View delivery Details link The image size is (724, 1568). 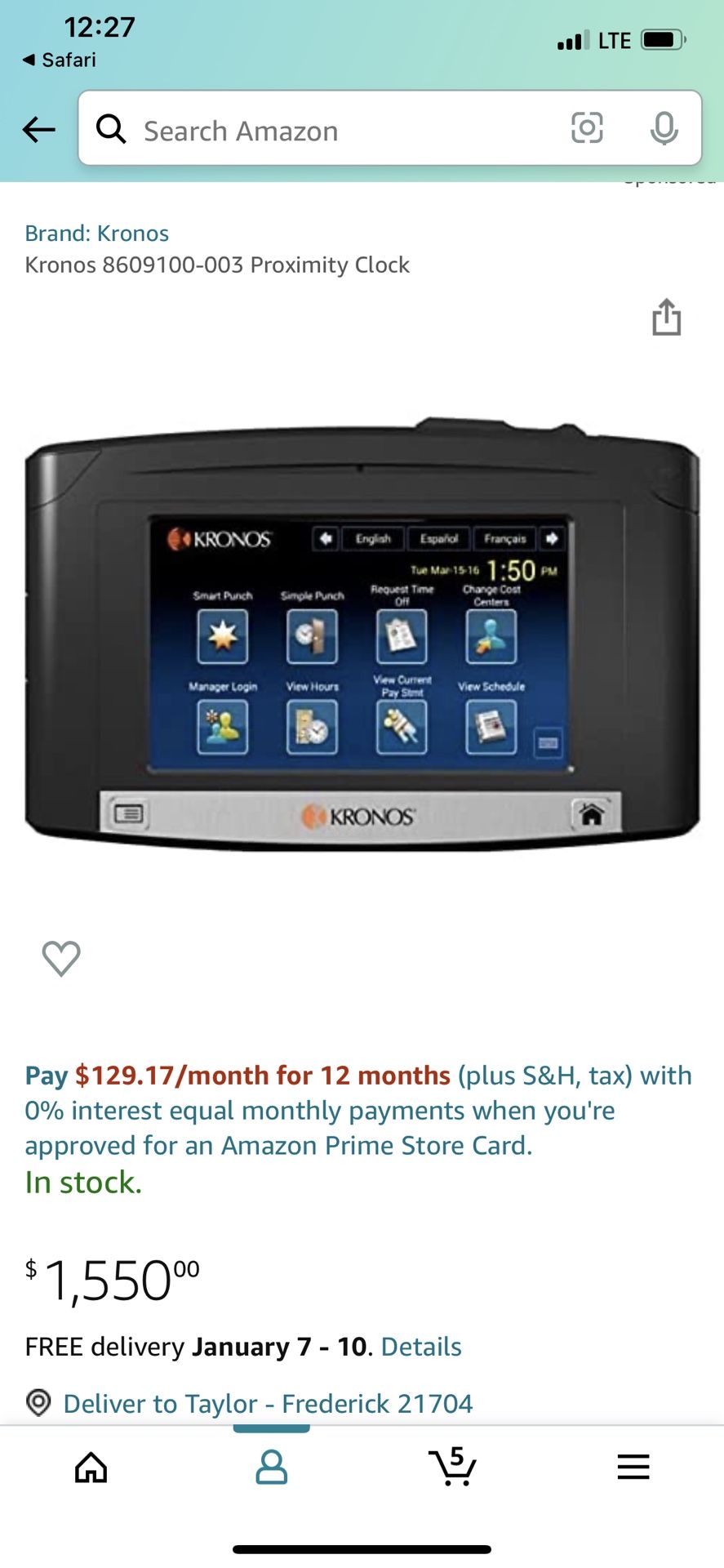point(421,1347)
